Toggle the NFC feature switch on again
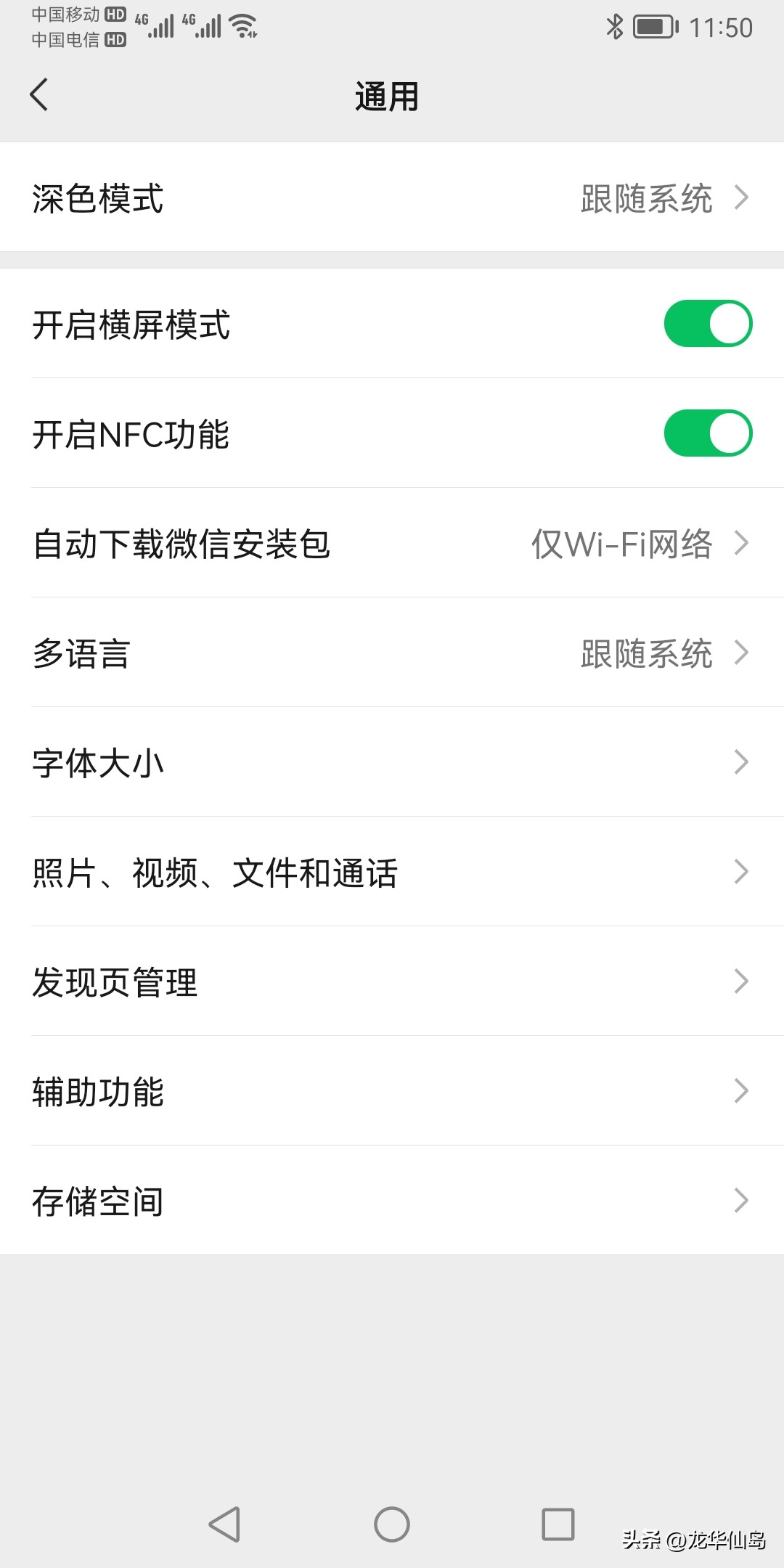 coord(707,433)
